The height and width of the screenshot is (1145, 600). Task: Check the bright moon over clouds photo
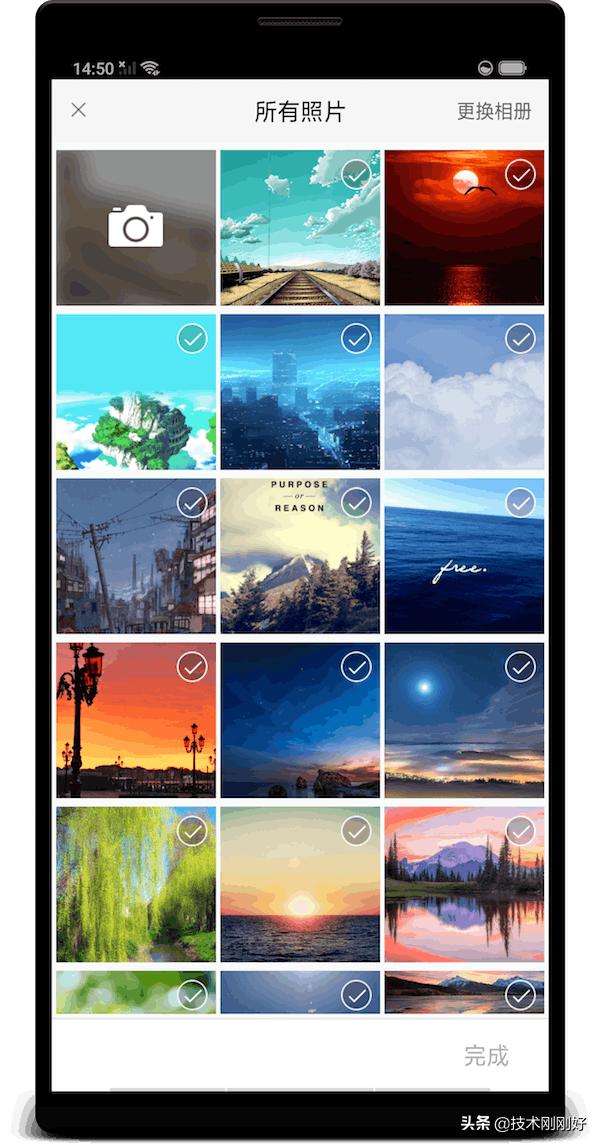click(x=520, y=667)
